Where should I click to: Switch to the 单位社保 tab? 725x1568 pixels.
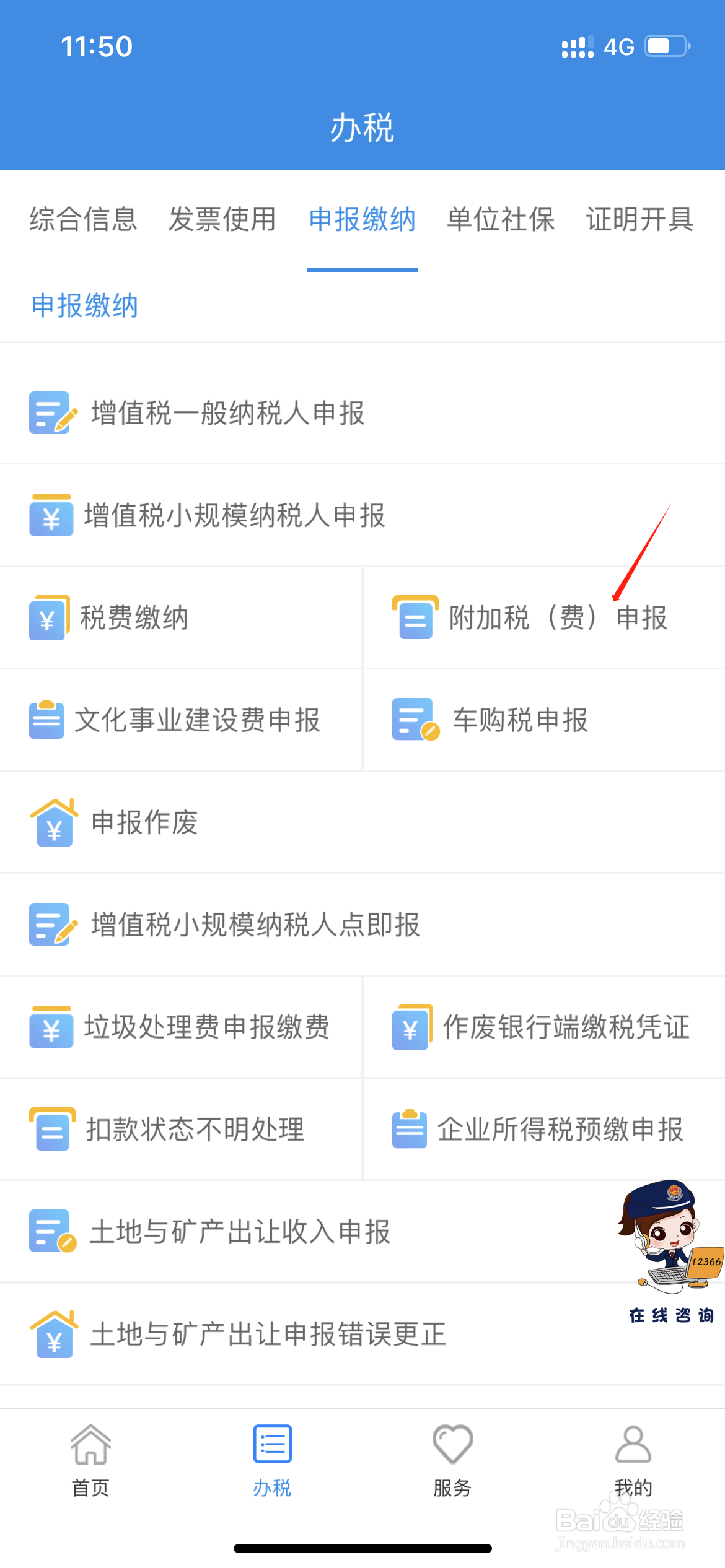pos(501,220)
